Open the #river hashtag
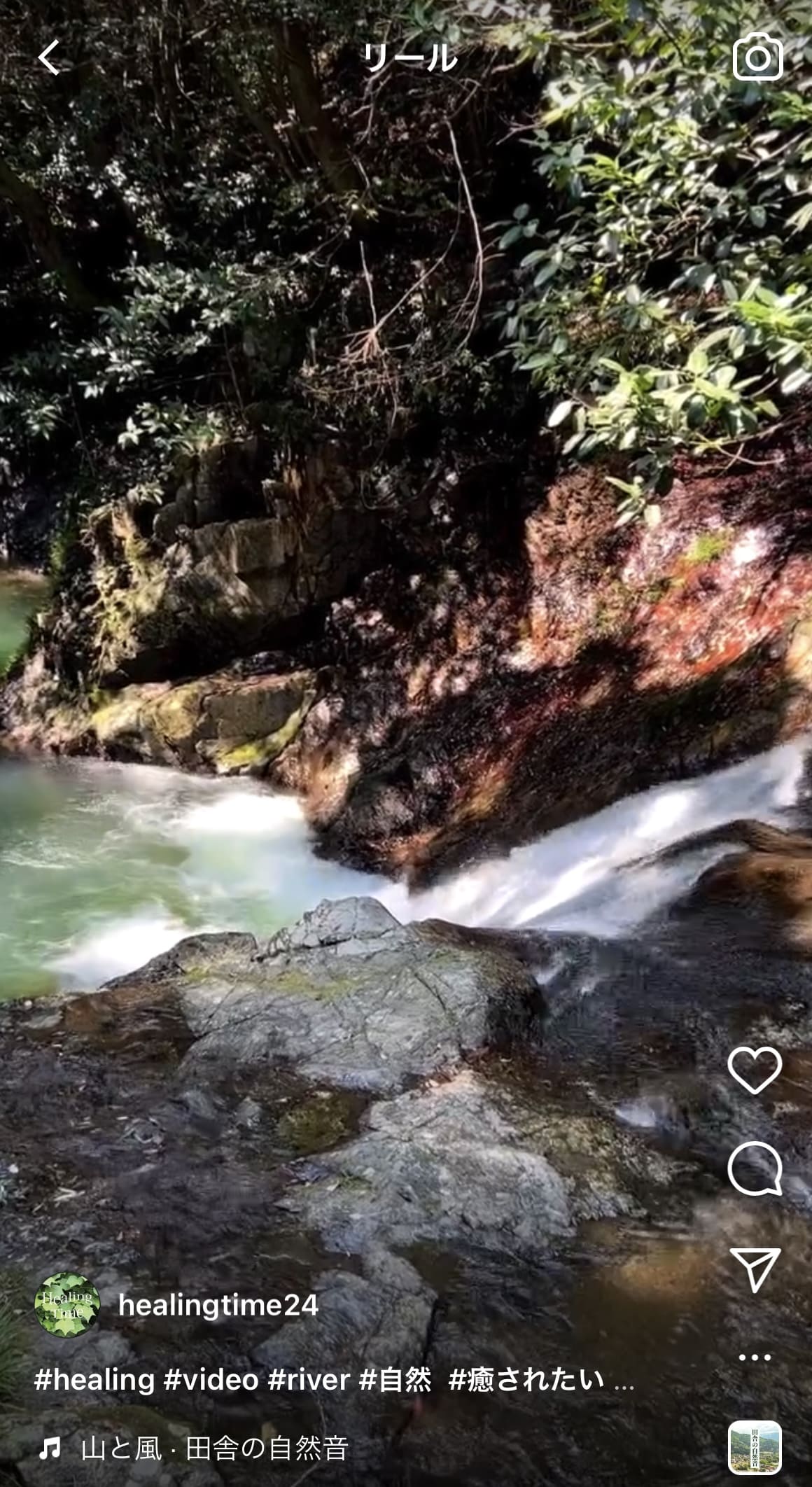Screen dimensions: 812x1487 [308, 1379]
